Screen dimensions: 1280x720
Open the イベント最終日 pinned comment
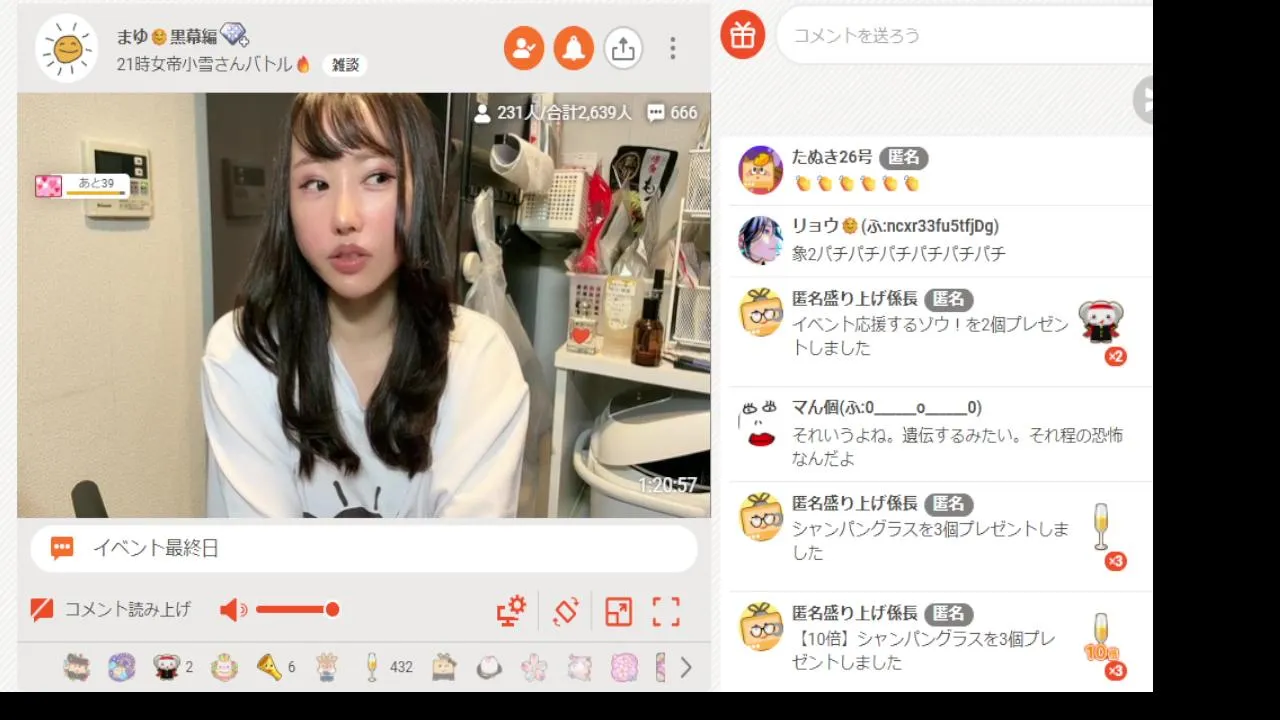[x=364, y=548]
